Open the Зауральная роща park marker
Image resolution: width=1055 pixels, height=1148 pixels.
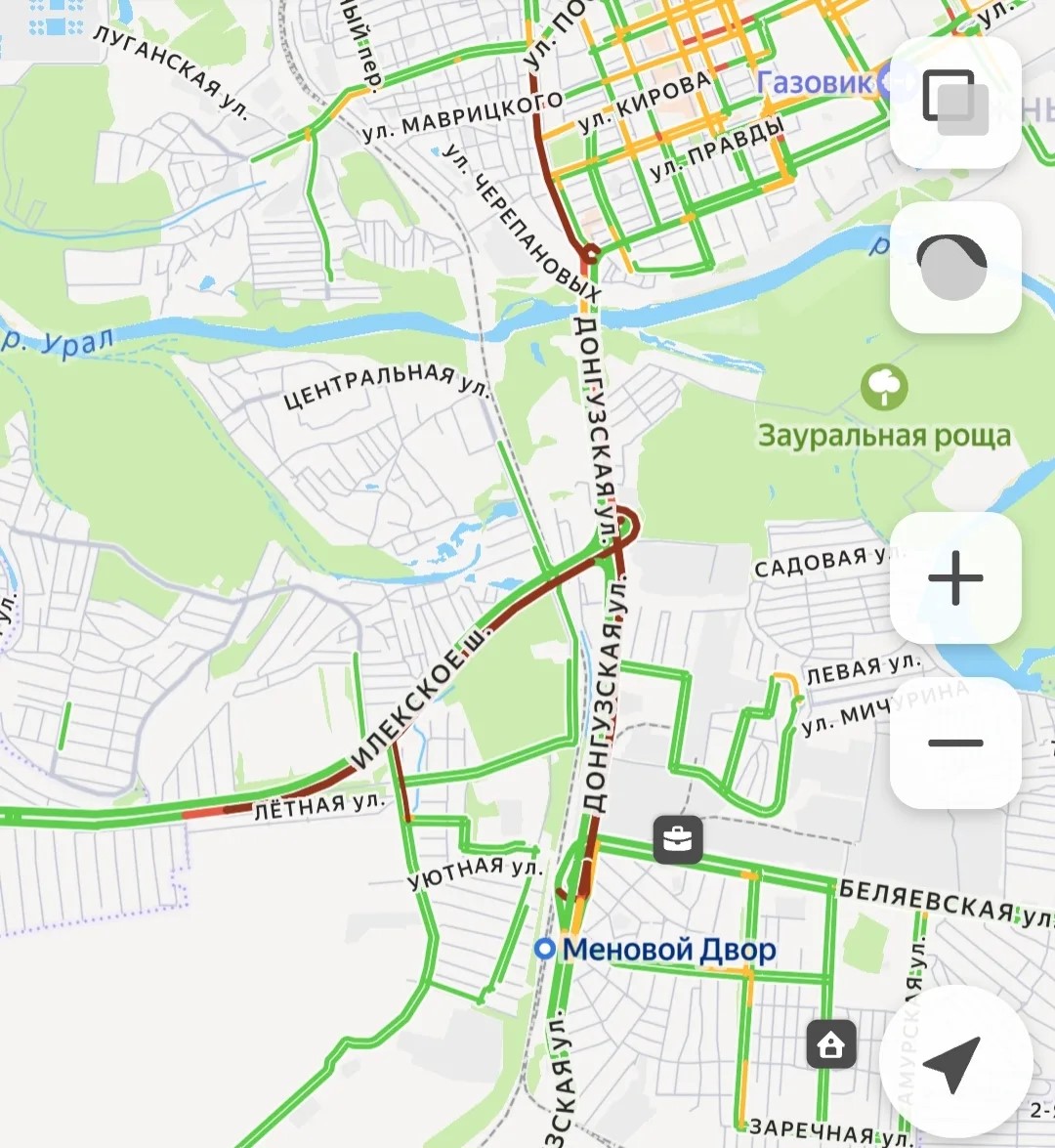click(x=884, y=387)
